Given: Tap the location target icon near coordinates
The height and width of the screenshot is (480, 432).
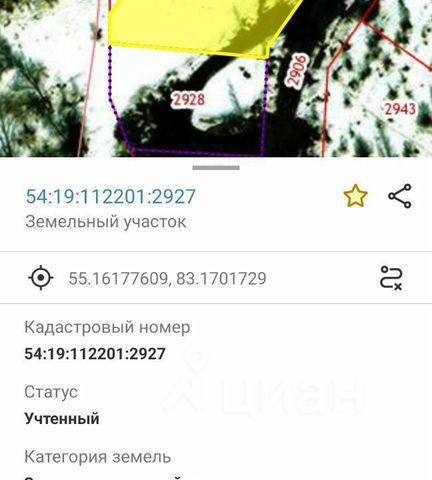Looking at the screenshot, I should [41, 277].
